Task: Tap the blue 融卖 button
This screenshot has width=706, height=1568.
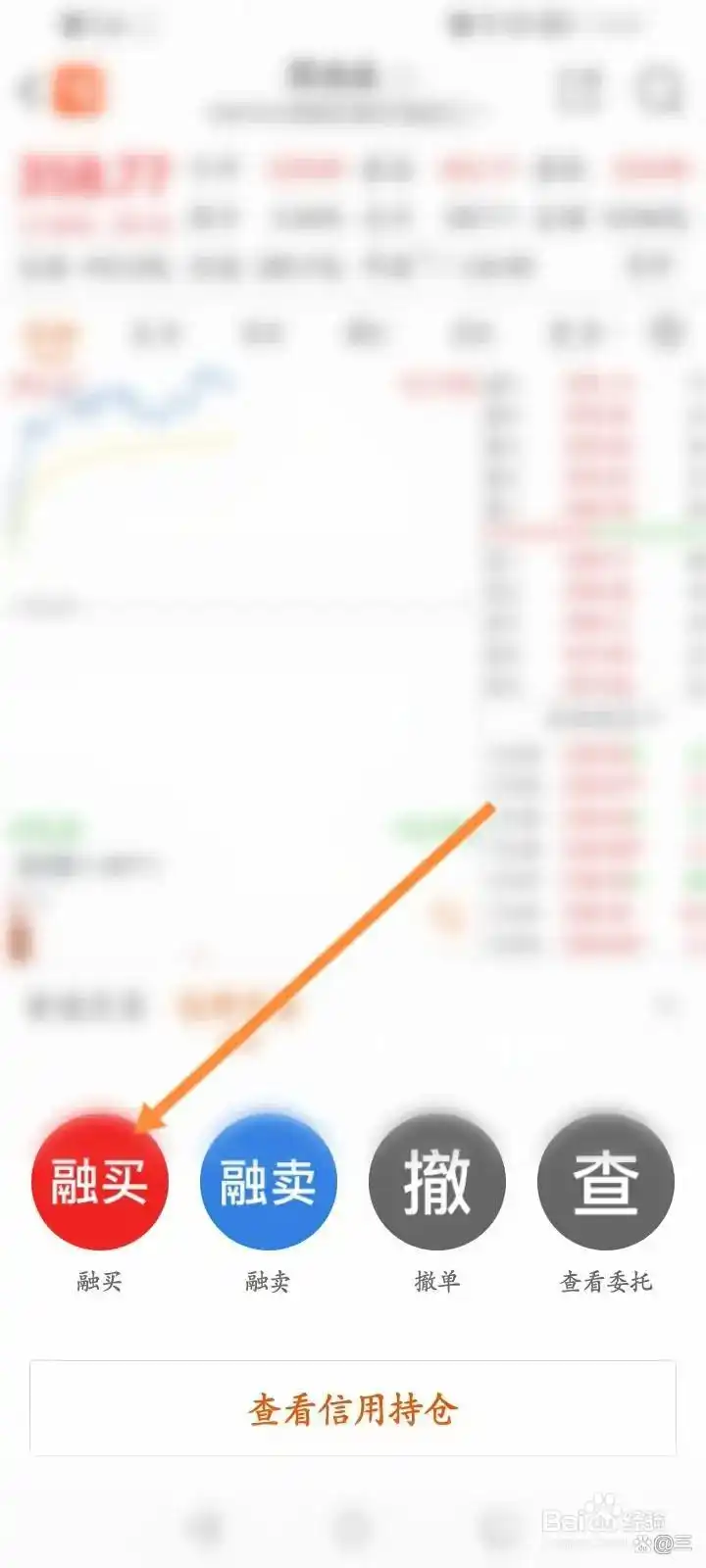Action: point(268,1182)
